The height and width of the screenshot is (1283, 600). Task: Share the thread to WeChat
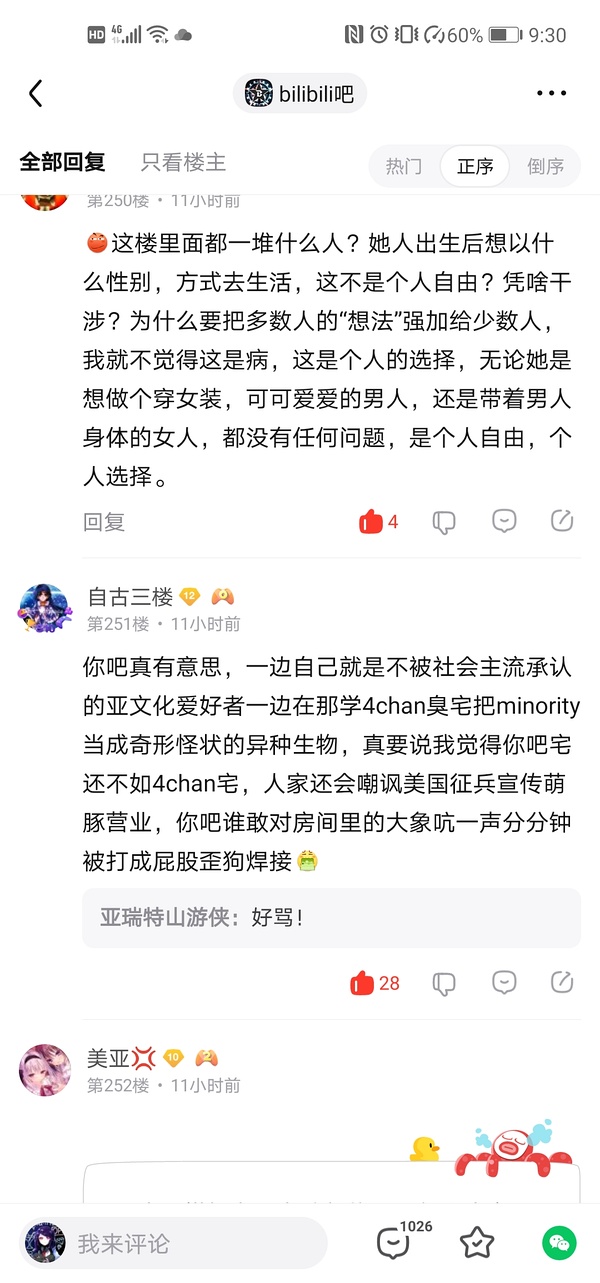pos(559,1243)
